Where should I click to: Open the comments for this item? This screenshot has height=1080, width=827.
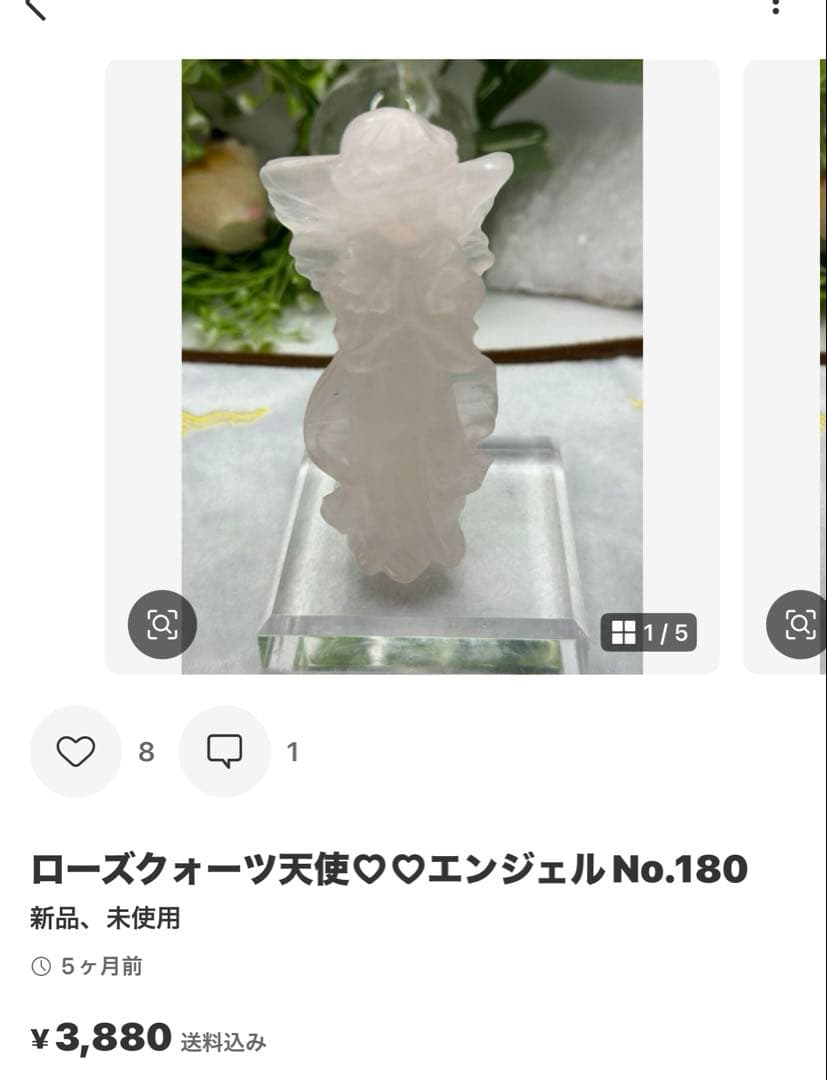[x=224, y=751]
